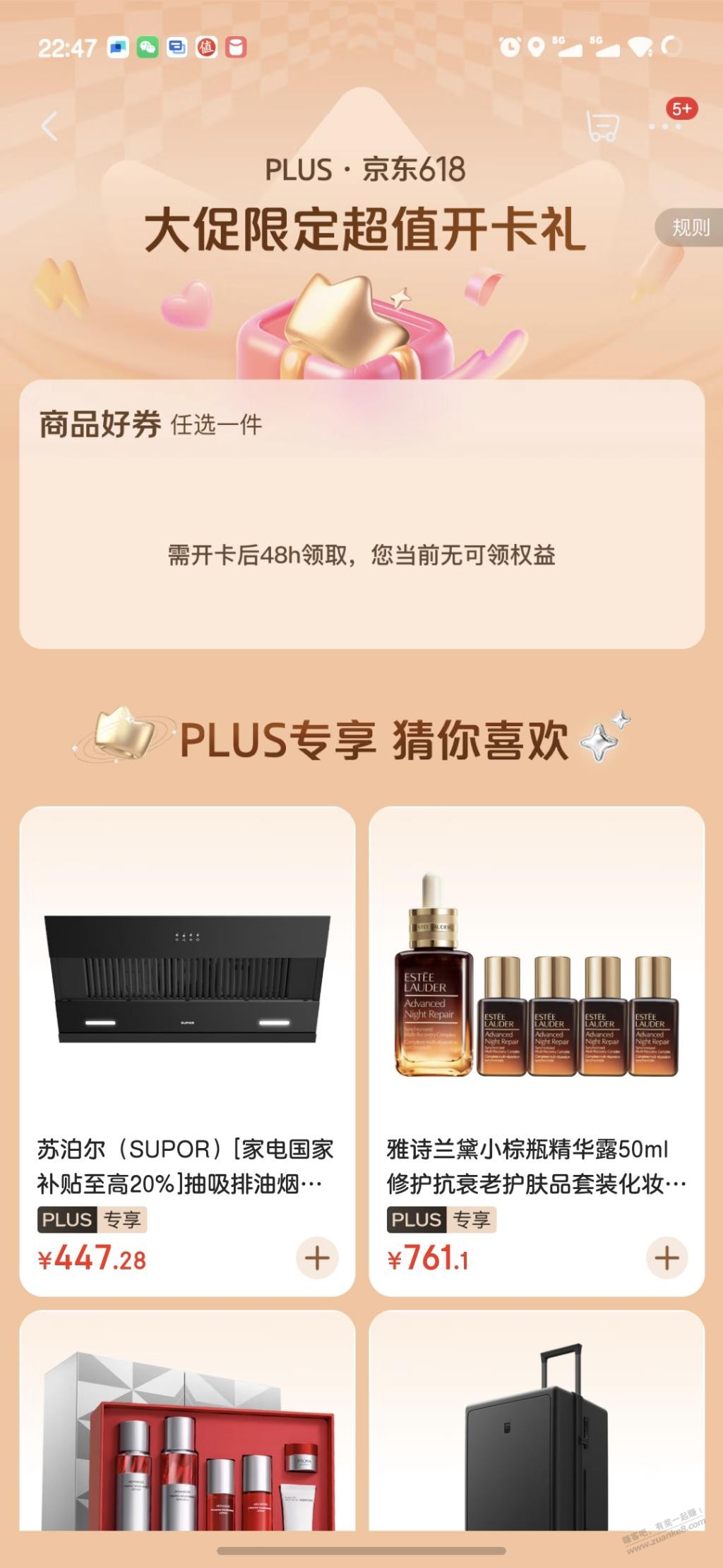This screenshot has height=1568, width=723.
Task: Add the 苏泊尔 range hood to cart
Action: (x=317, y=1258)
